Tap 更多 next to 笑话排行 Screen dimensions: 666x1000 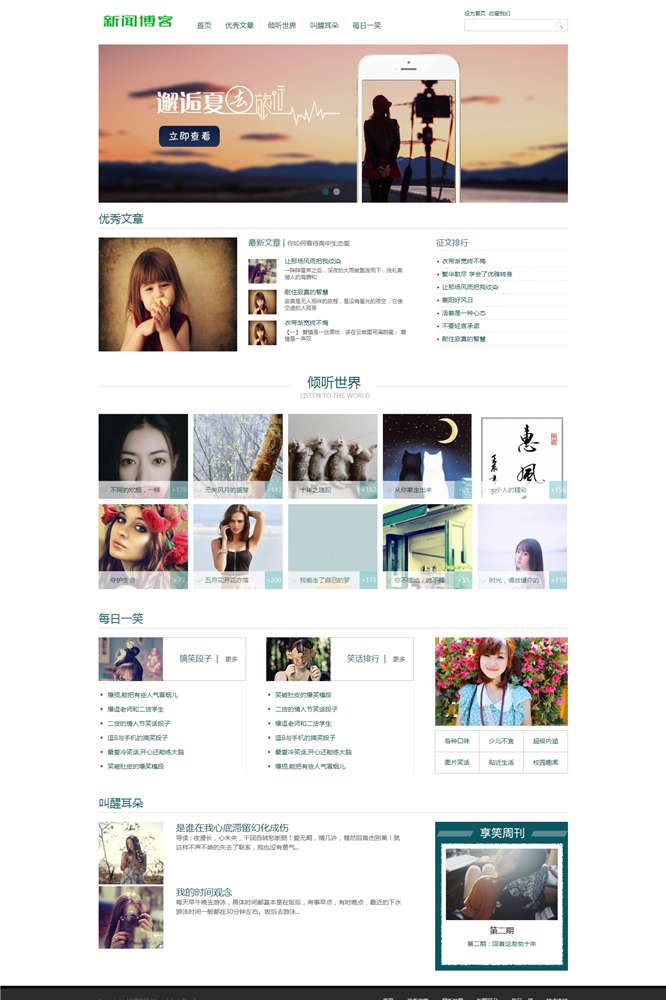[399, 659]
